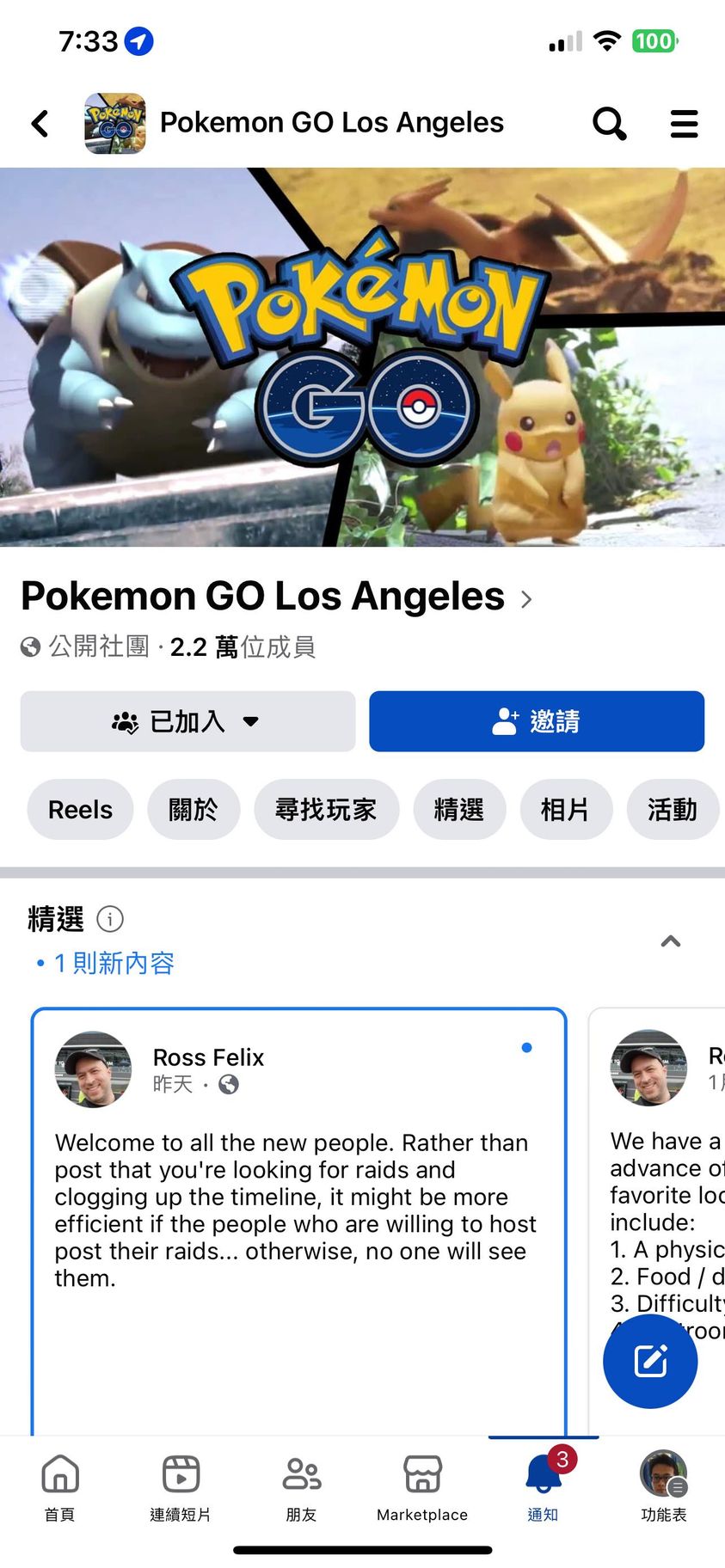Collapse the 精選 featured section
The height and width of the screenshot is (1568, 725).
tap(670, 941)
